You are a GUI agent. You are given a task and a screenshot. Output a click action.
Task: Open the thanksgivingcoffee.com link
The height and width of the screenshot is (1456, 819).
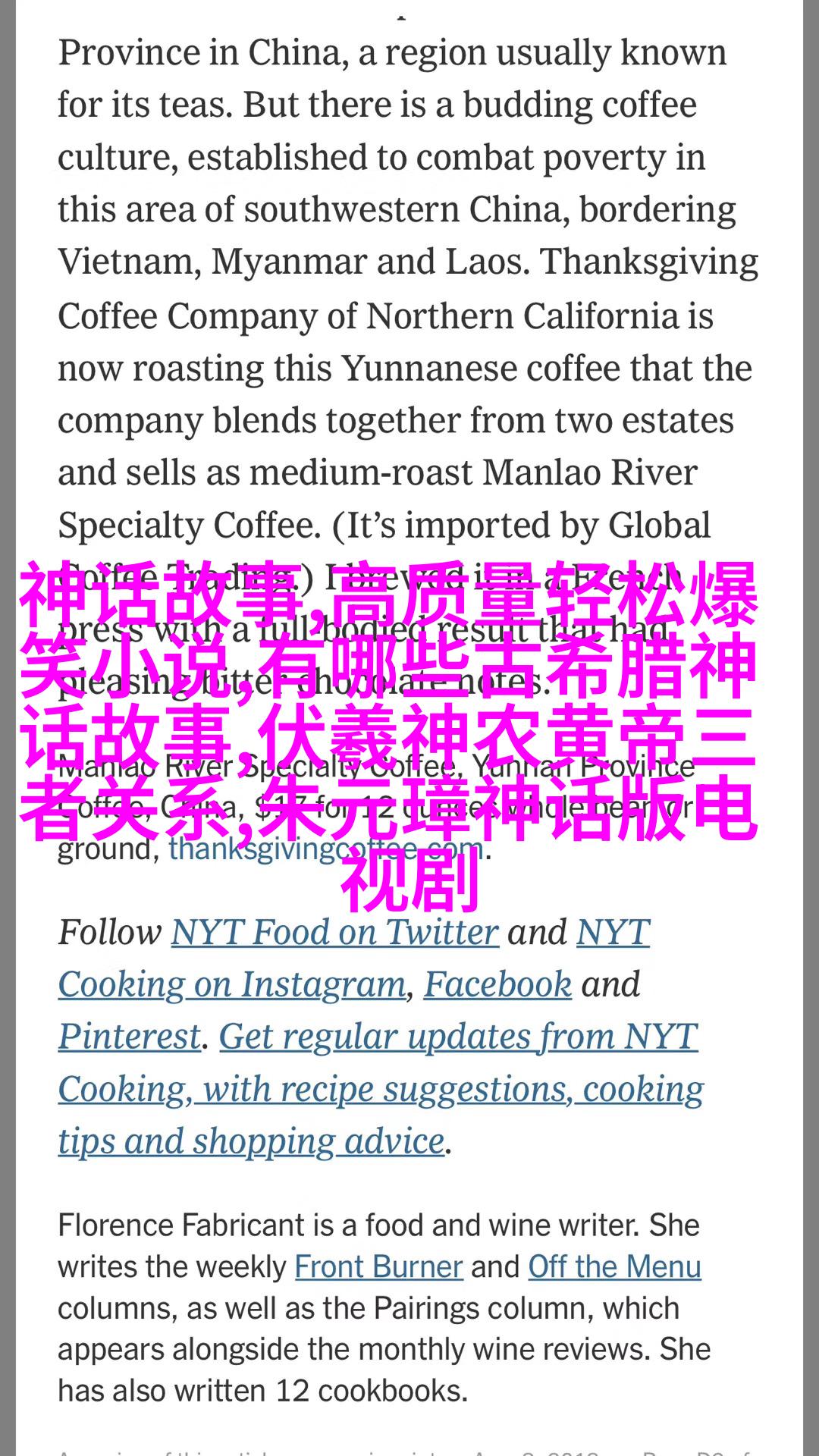(326, 848)
